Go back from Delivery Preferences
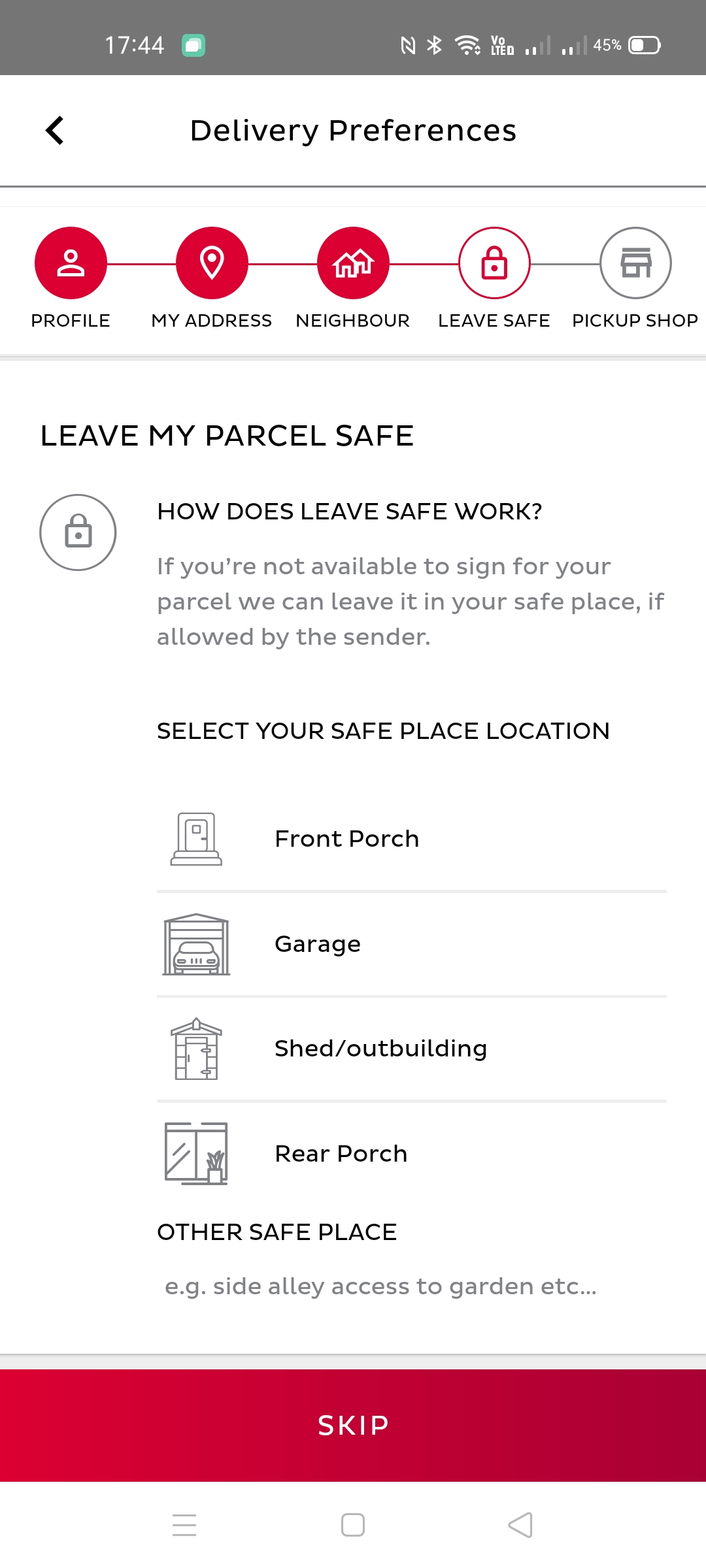706x1568 pixels. coord(55,131)
